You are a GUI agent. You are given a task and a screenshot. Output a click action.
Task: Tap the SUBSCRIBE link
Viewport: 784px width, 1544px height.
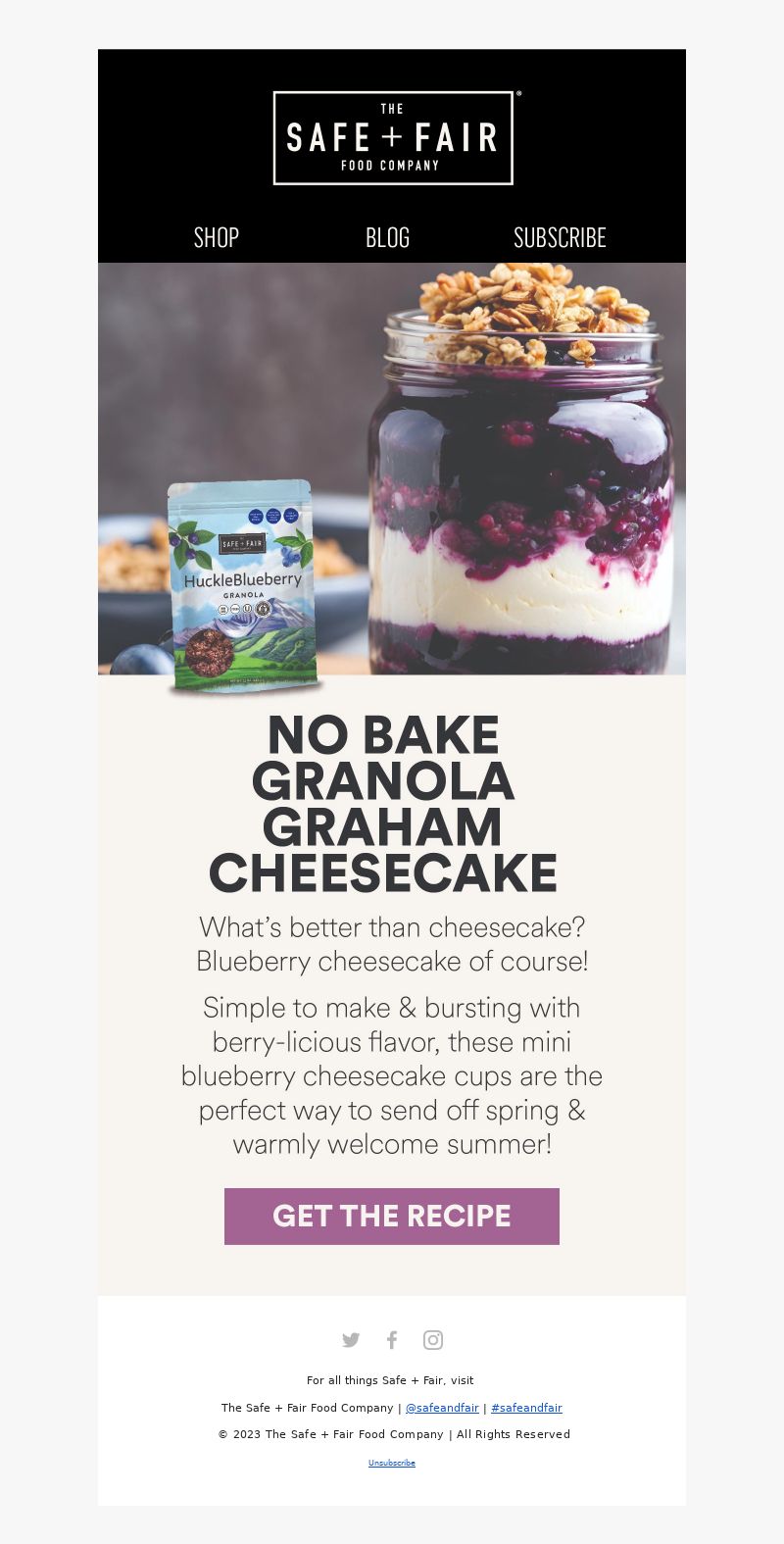click(560, 237)
